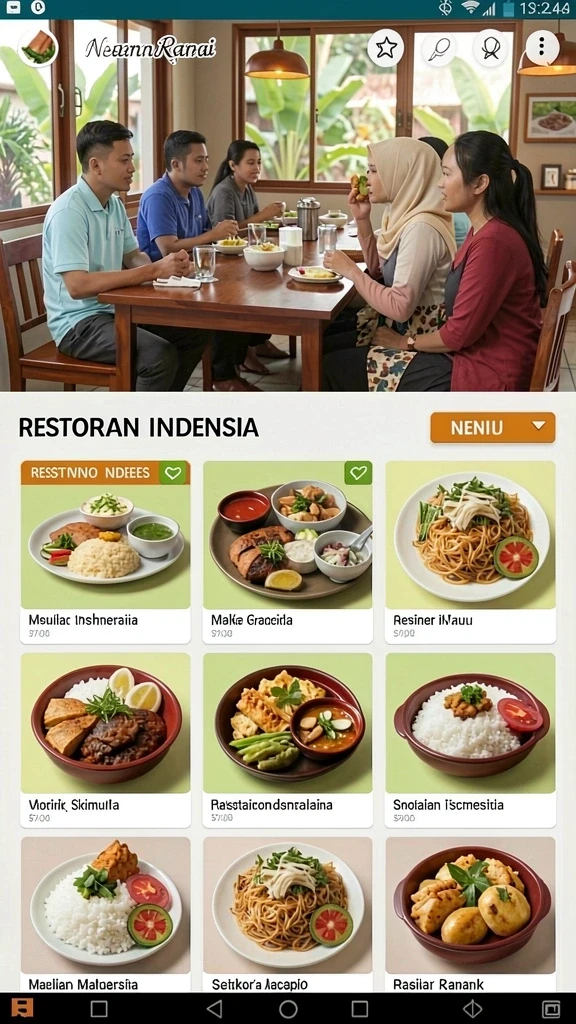Screen dimensions: 576x1024
Task: Open the three-dot overflow menu
Action: point(542,47)
